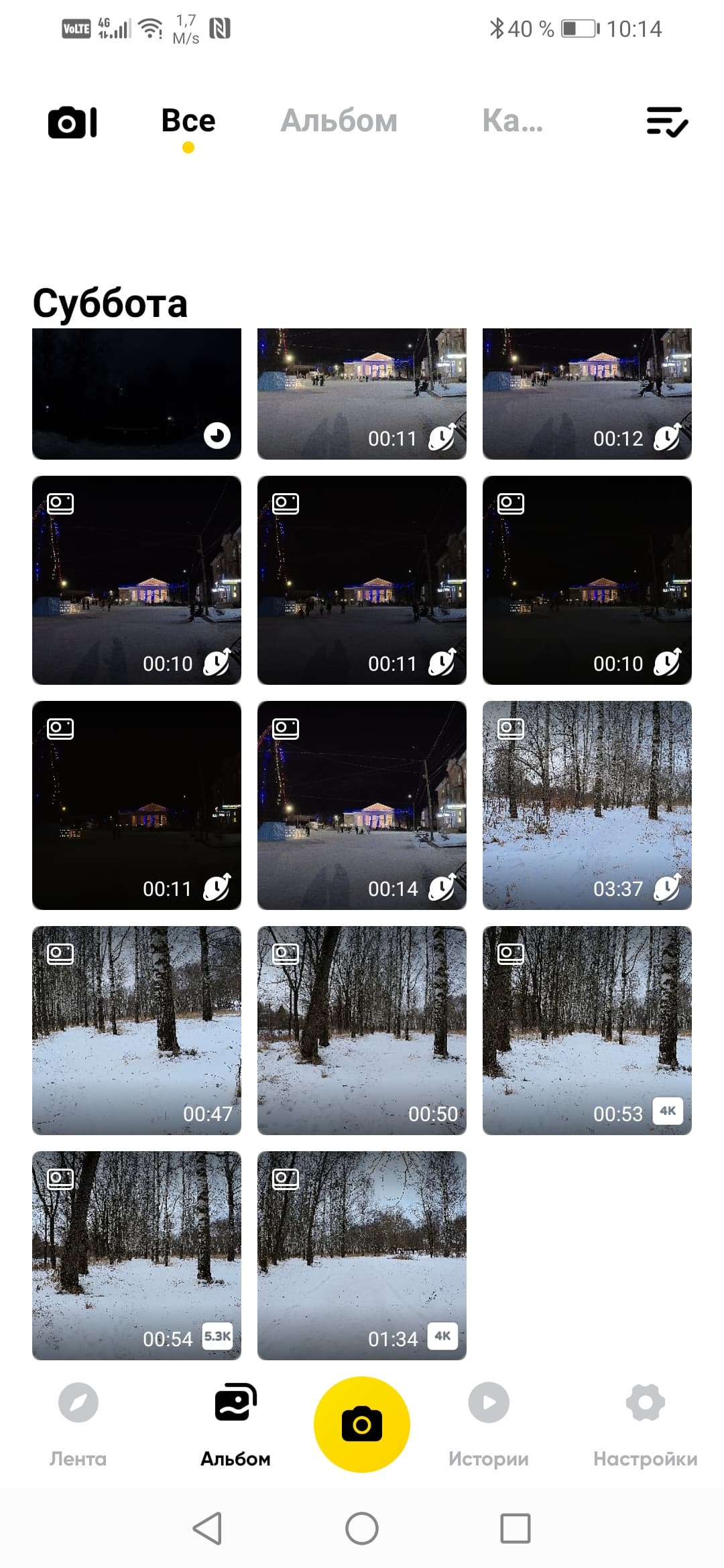This screenshot has width=724, height=1568.
Task: Open the 01:34 4K video
Action: (361, 1255)
